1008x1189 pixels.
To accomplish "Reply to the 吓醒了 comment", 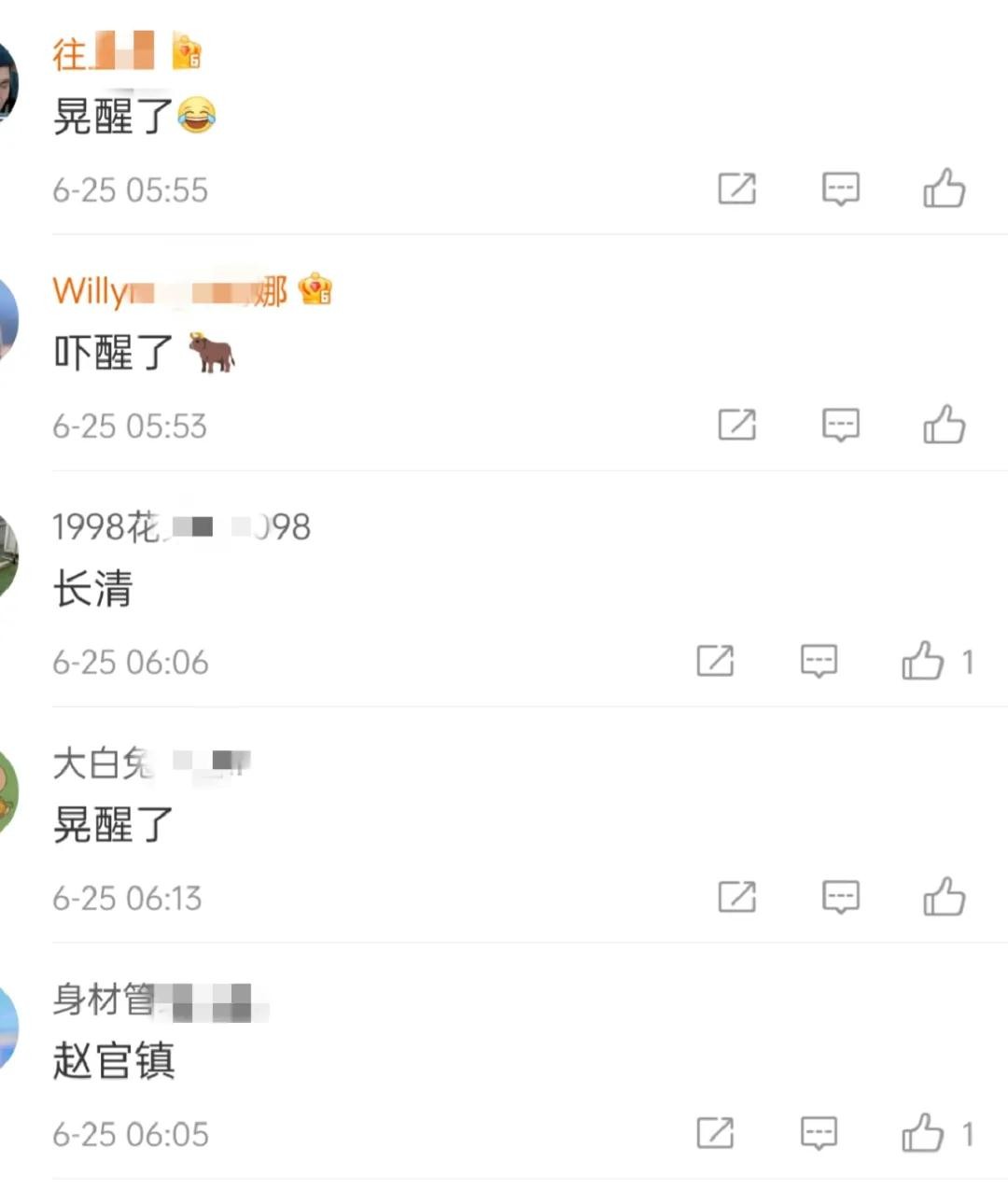I will [840, 426].
